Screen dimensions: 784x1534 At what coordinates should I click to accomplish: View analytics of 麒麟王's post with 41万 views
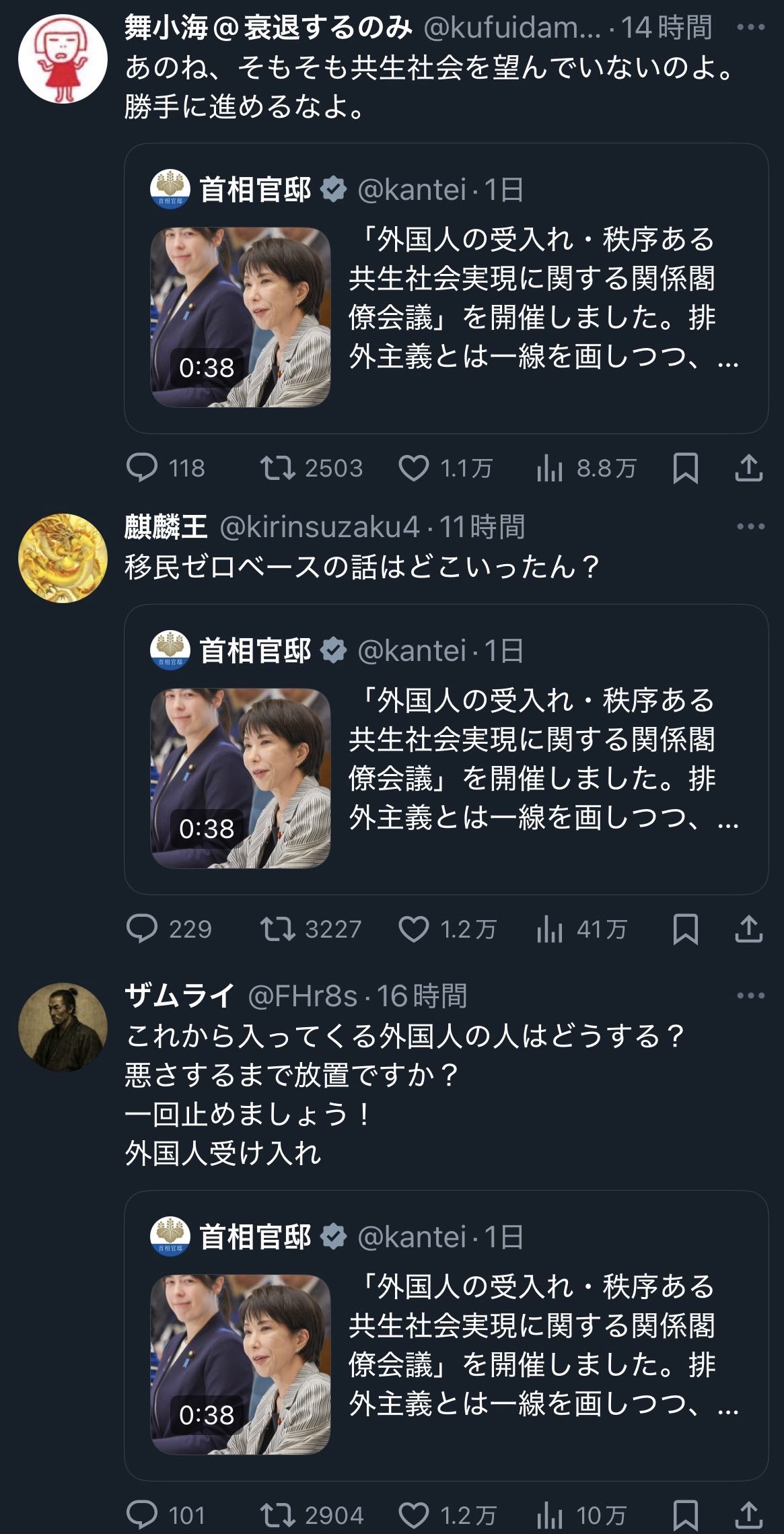(550, 929)
